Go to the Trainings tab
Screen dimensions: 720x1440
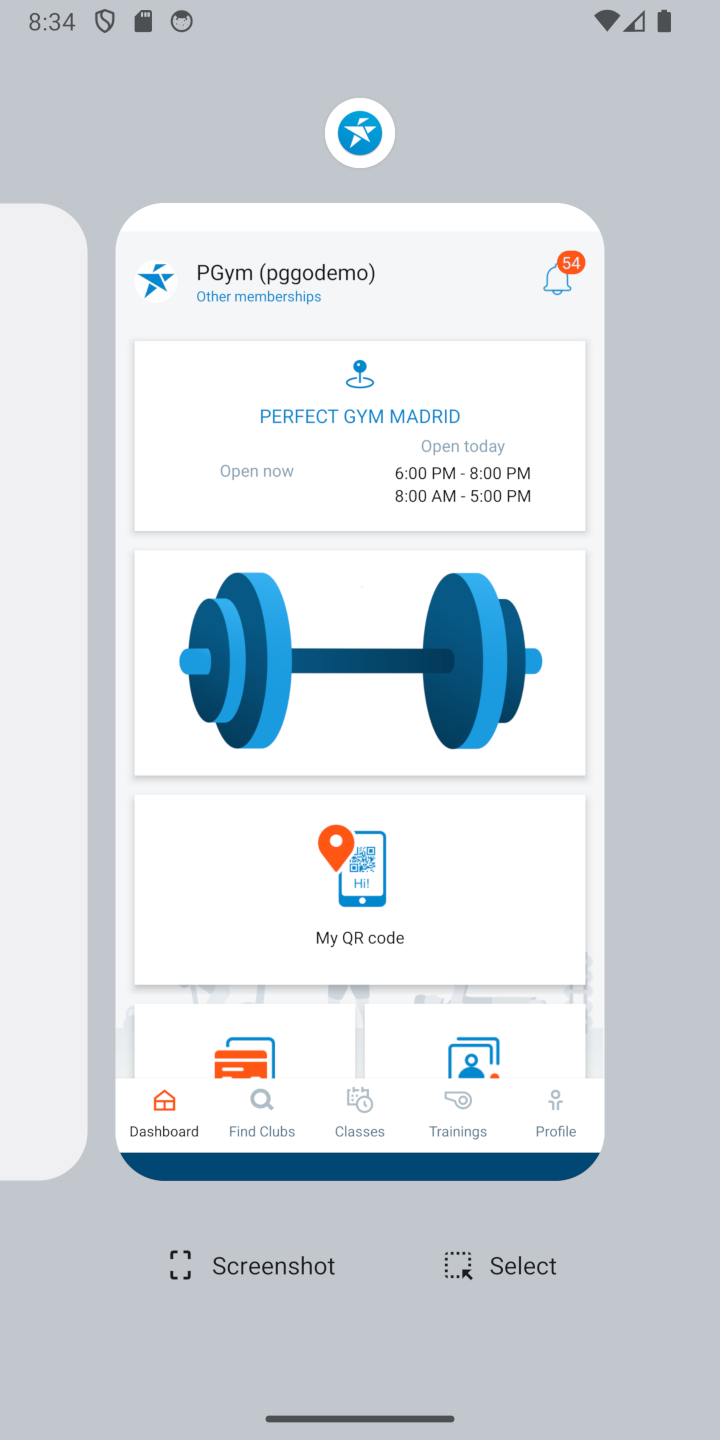tap(458, 1113)
